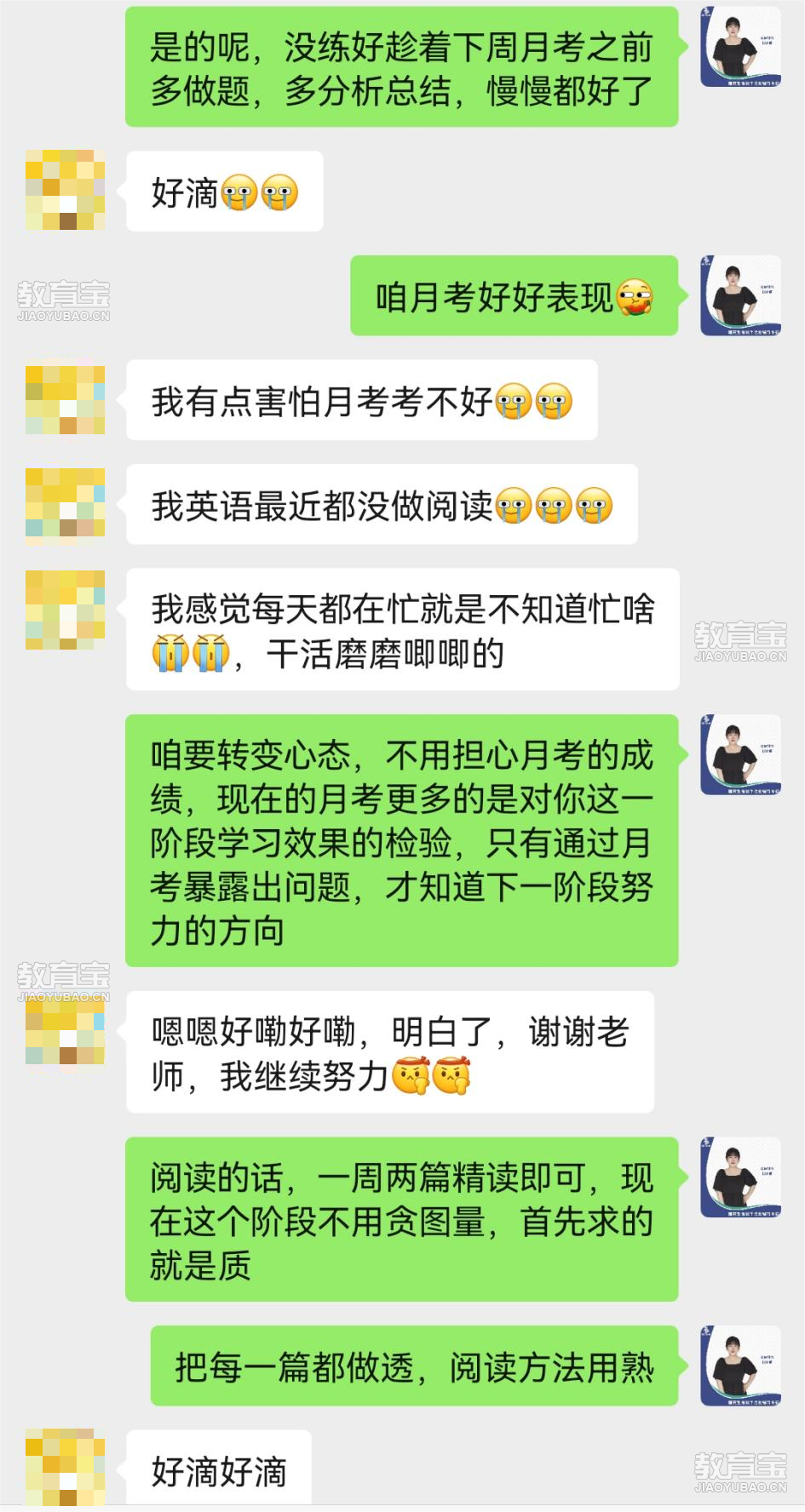805x1512 pixels.
Task: Open teacher's avatar beside '咱要转变心态' message
Action: [x=740, y=755]
